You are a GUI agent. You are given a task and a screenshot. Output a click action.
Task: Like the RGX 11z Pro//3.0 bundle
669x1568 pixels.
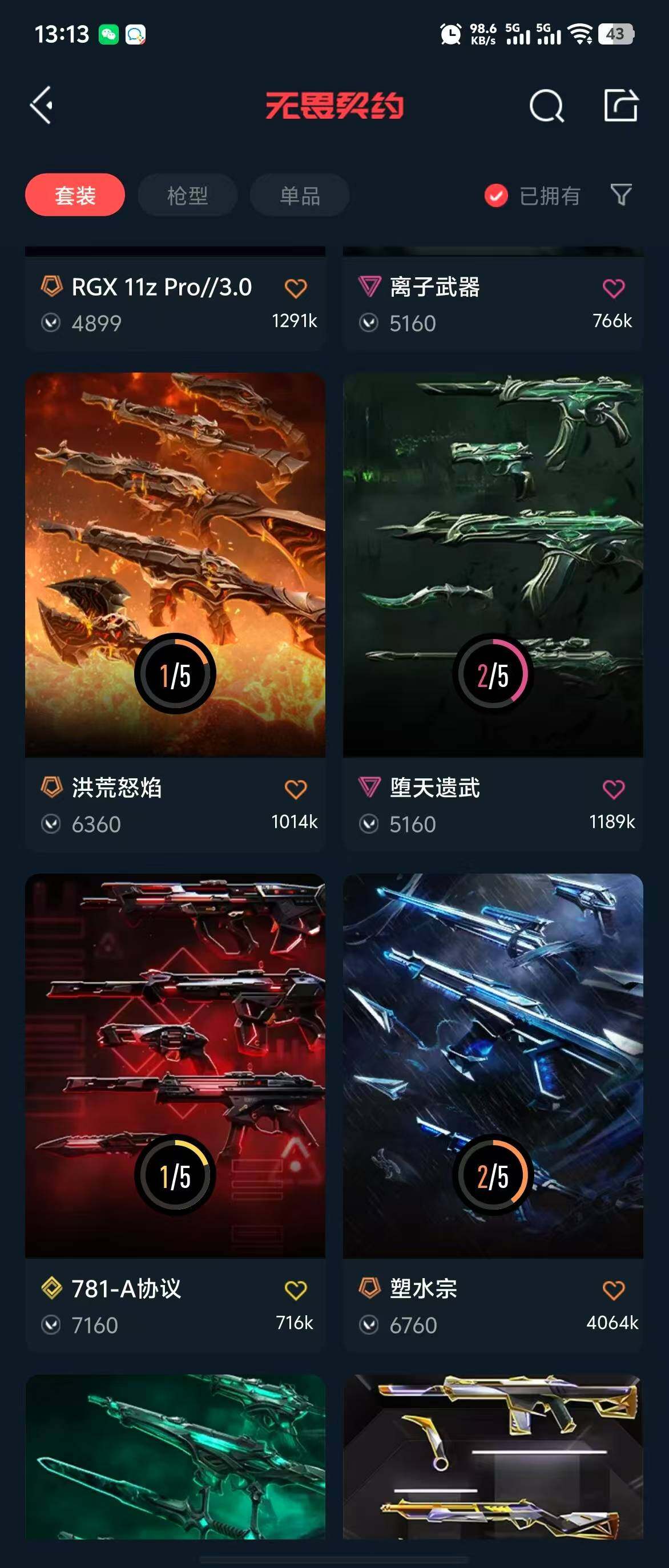tap(296, 288)
